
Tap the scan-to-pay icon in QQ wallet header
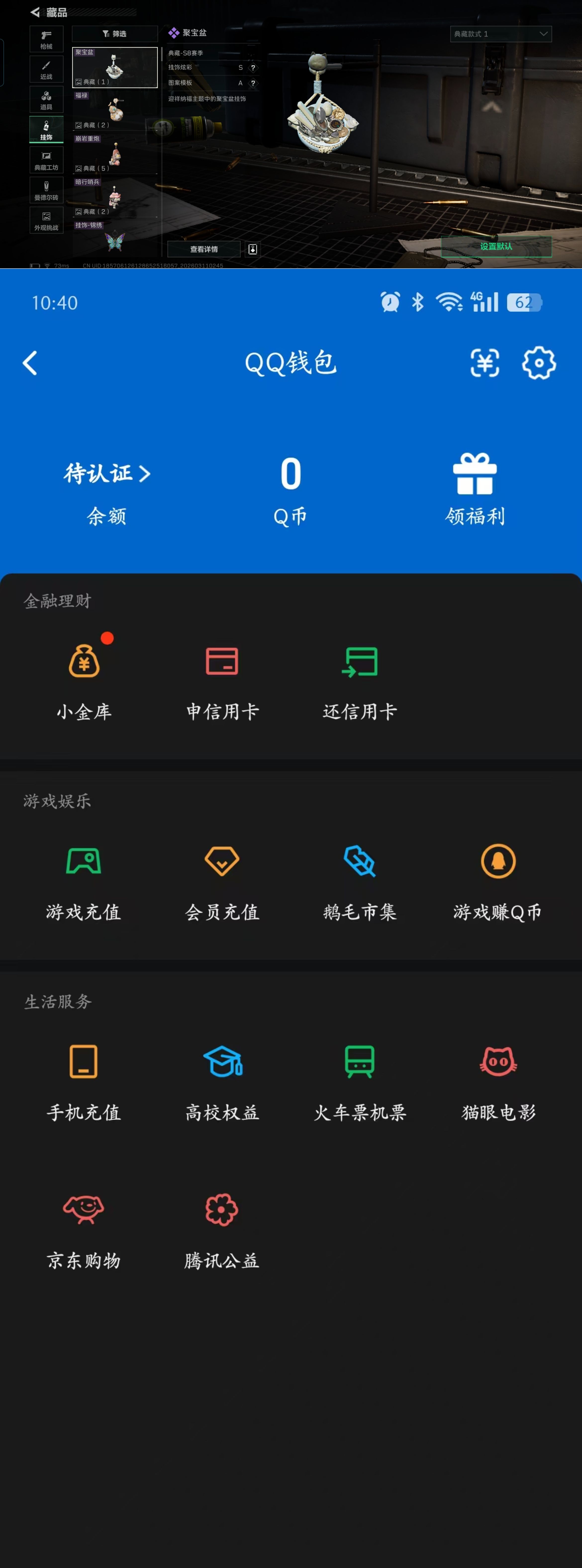(484, 362)
